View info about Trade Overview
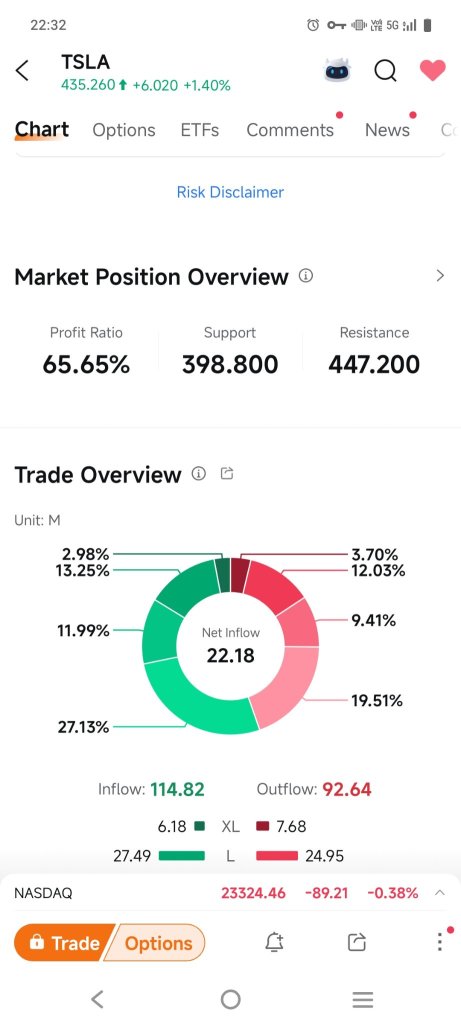This screenshot has width=461, height=1024. click(x=199, y=473)
